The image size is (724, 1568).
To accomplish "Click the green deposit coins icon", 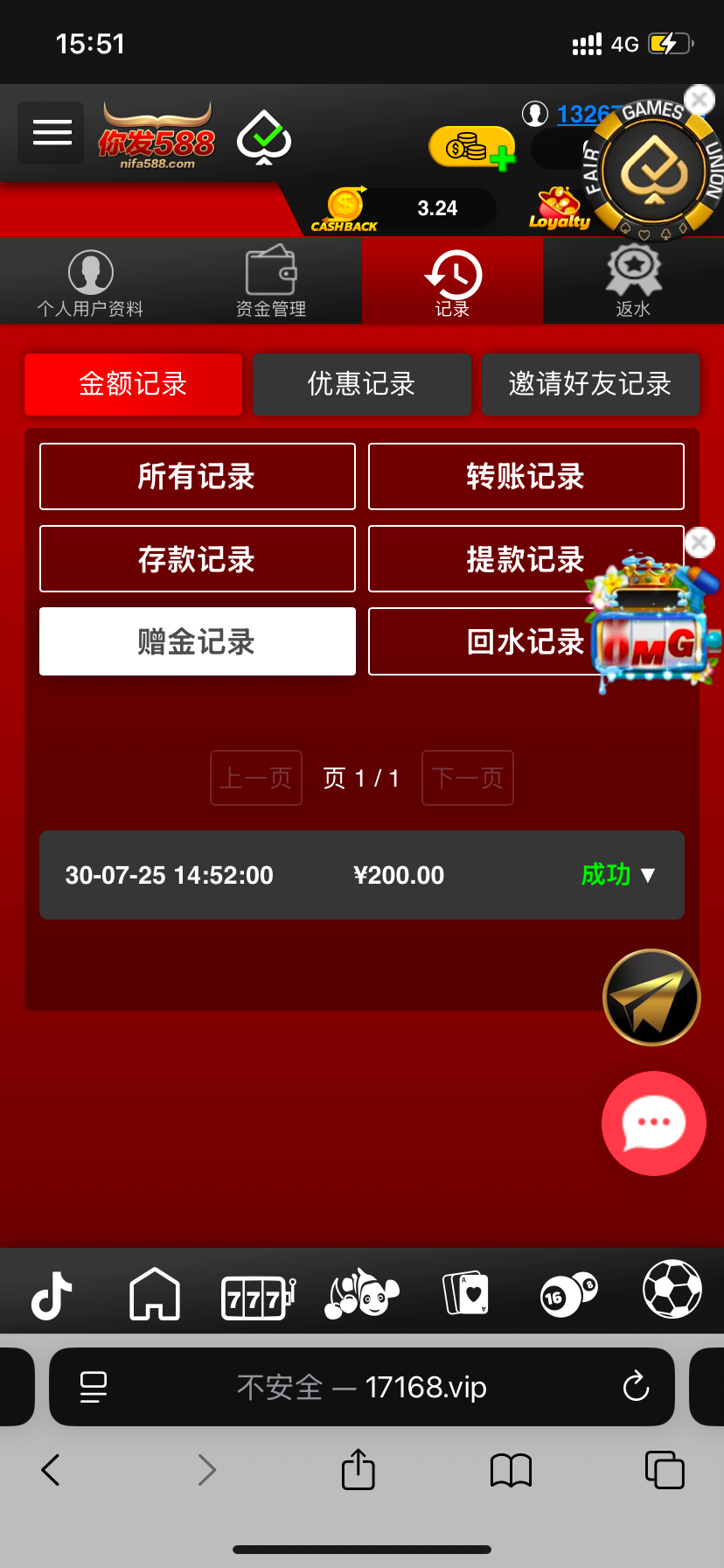I will click(472, 149).
